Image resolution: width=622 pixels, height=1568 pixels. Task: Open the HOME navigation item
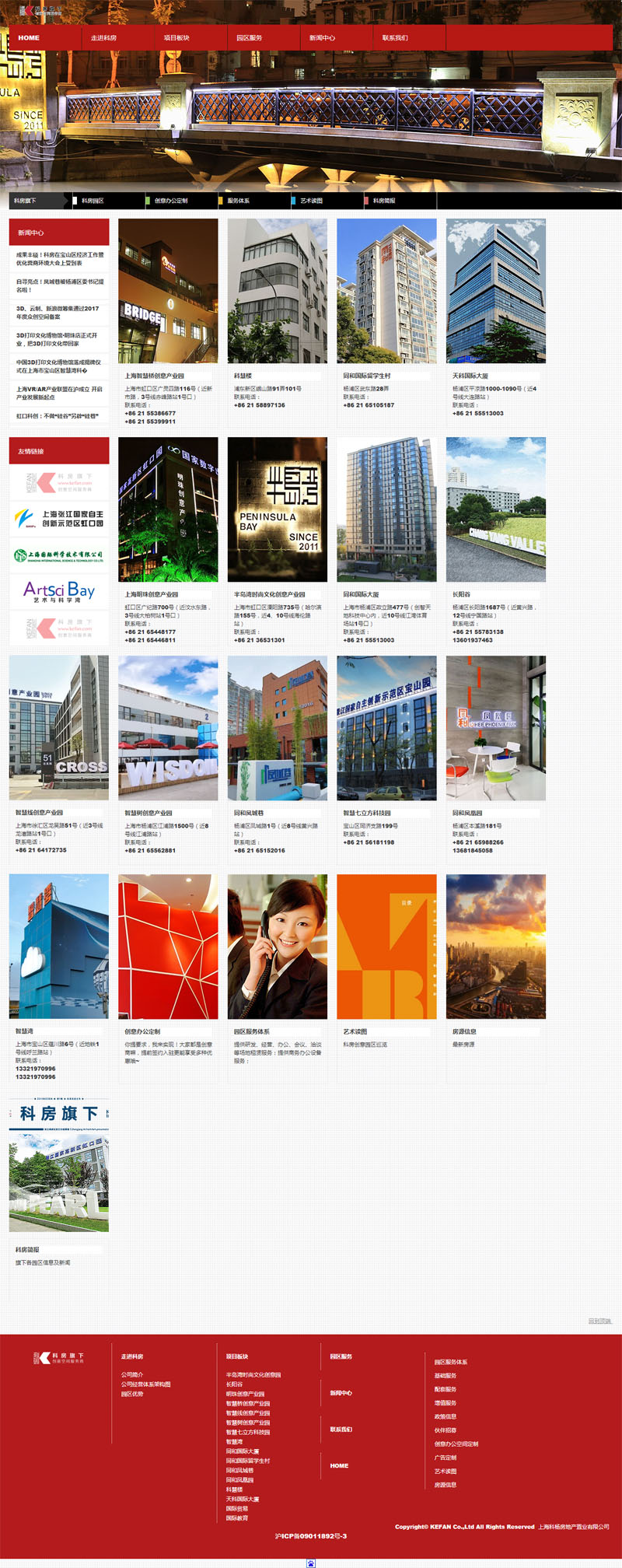coord(29,38)
